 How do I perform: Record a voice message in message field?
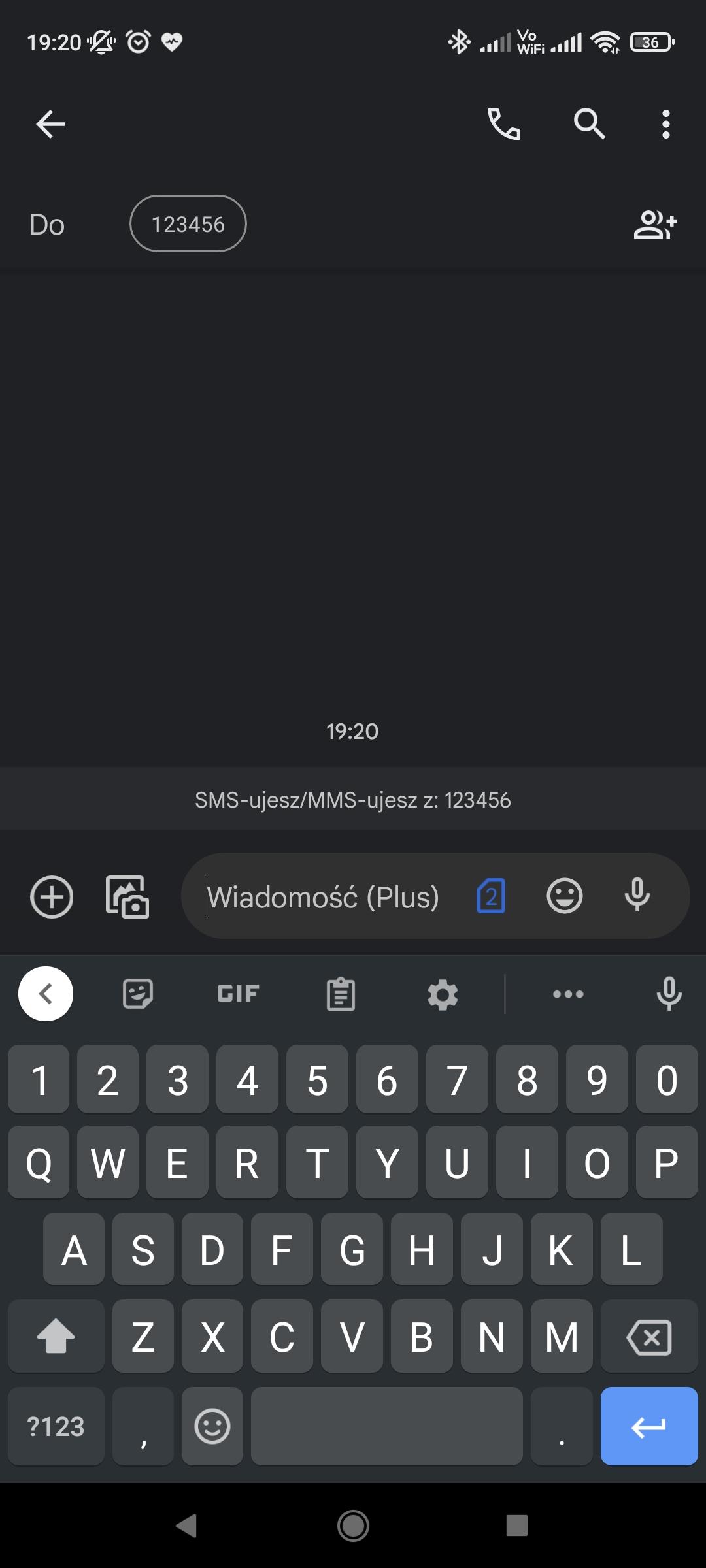tap(637, 896)
